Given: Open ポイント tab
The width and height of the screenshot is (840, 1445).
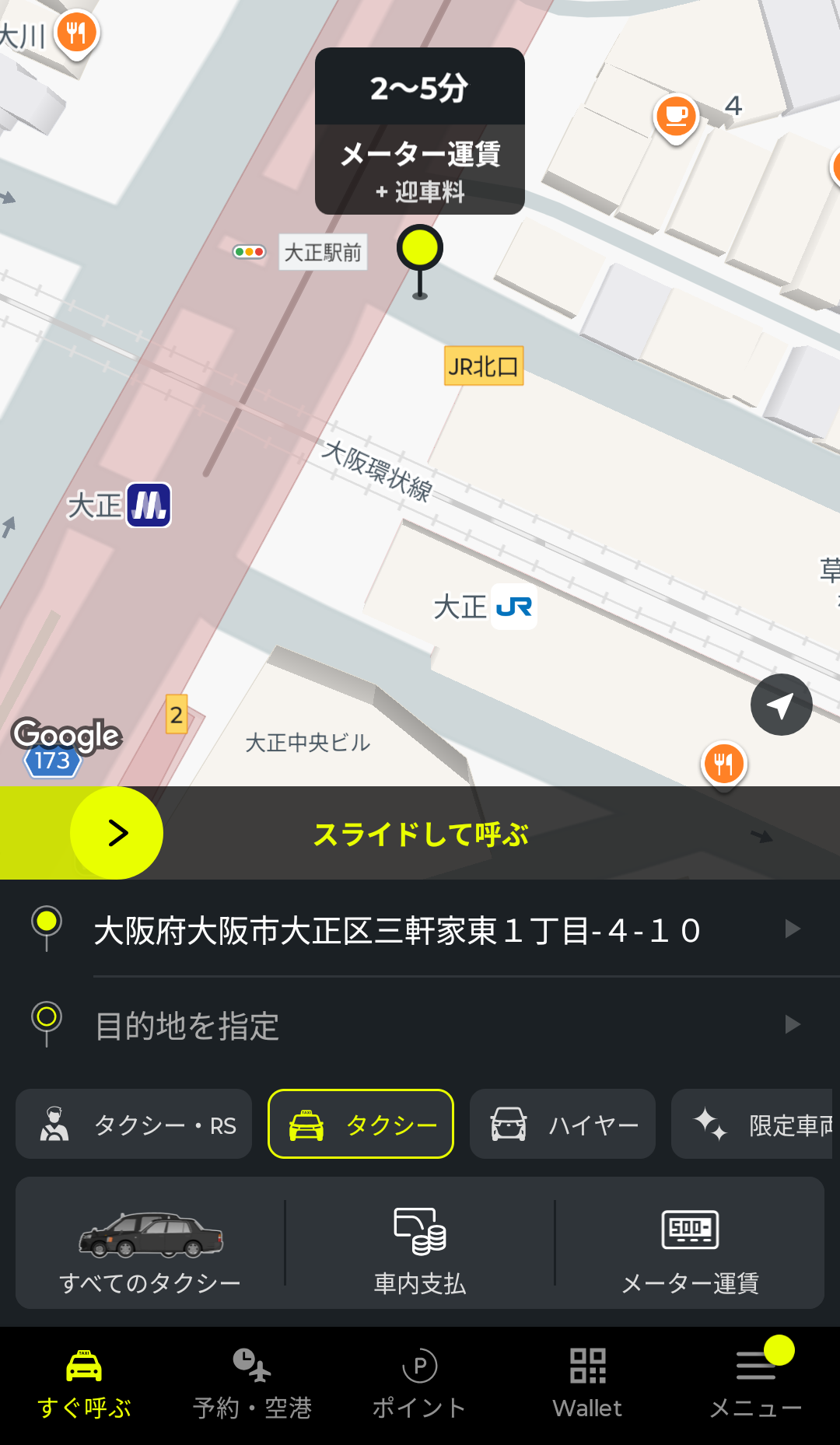Looking at the screenshot, I should [420, 1386].
